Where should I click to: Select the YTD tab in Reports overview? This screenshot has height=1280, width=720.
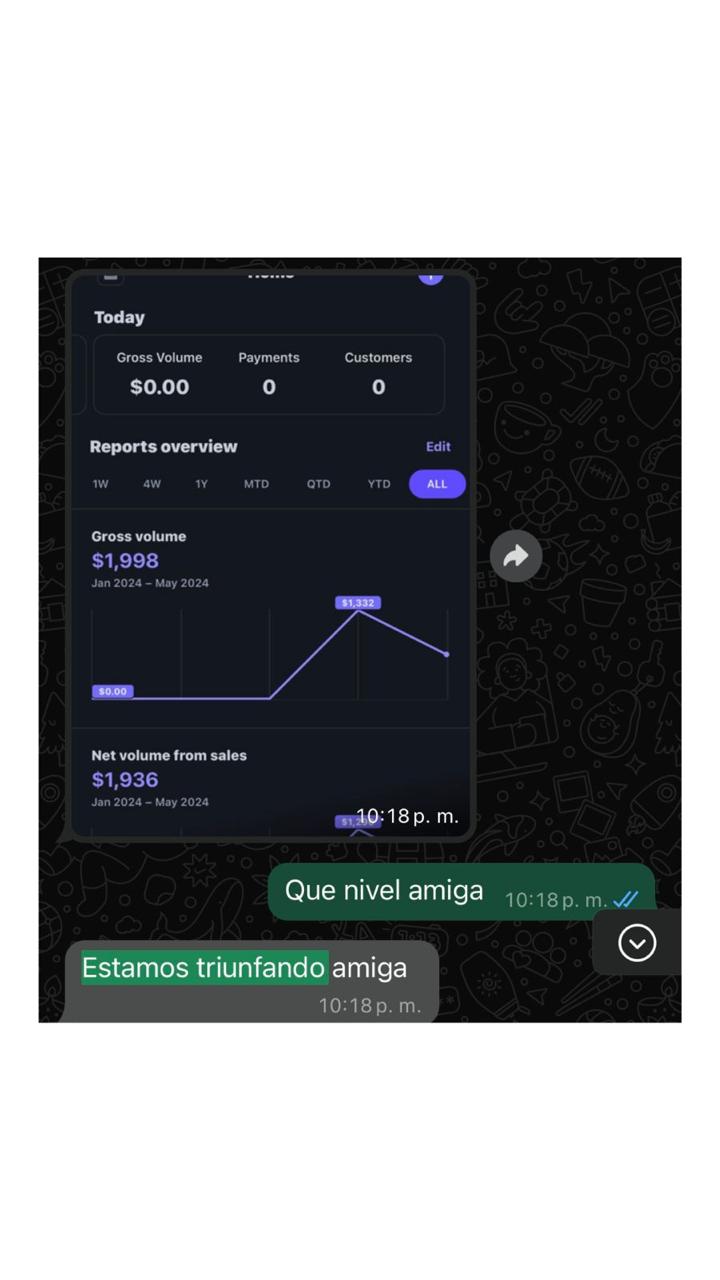[x=378, y=483]
